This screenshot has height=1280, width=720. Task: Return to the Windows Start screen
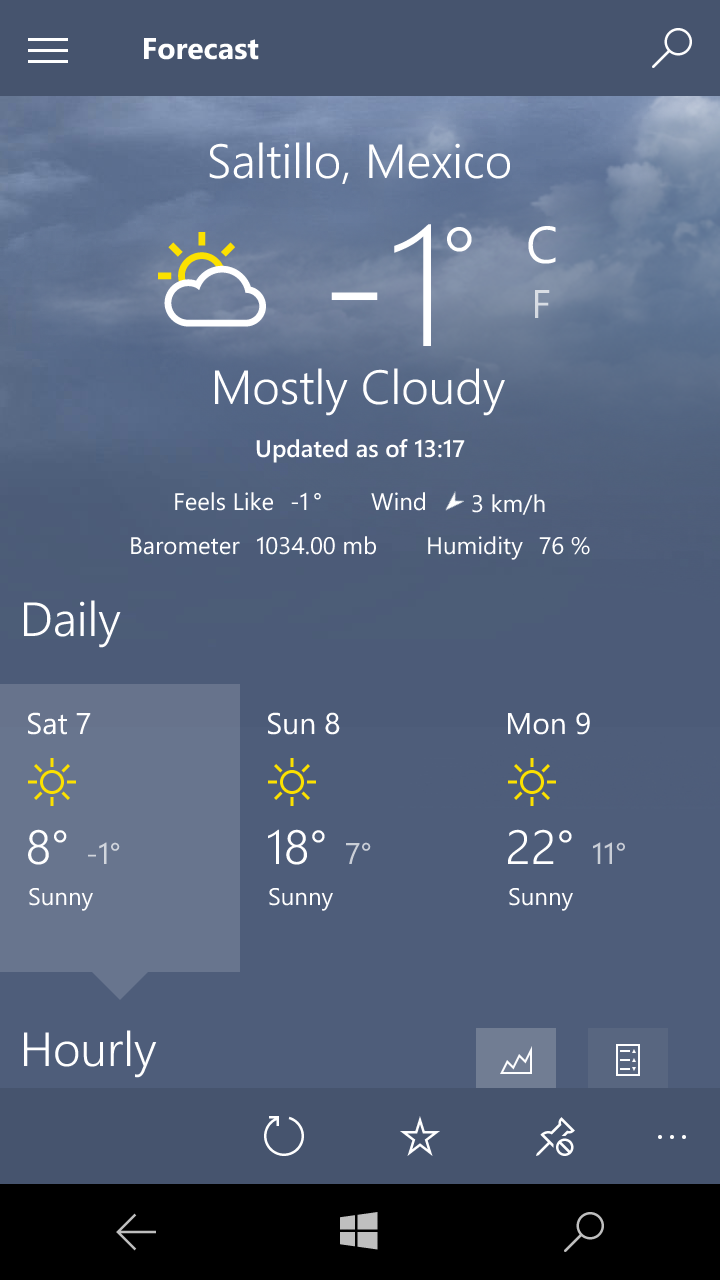(x=359, y=1232)
